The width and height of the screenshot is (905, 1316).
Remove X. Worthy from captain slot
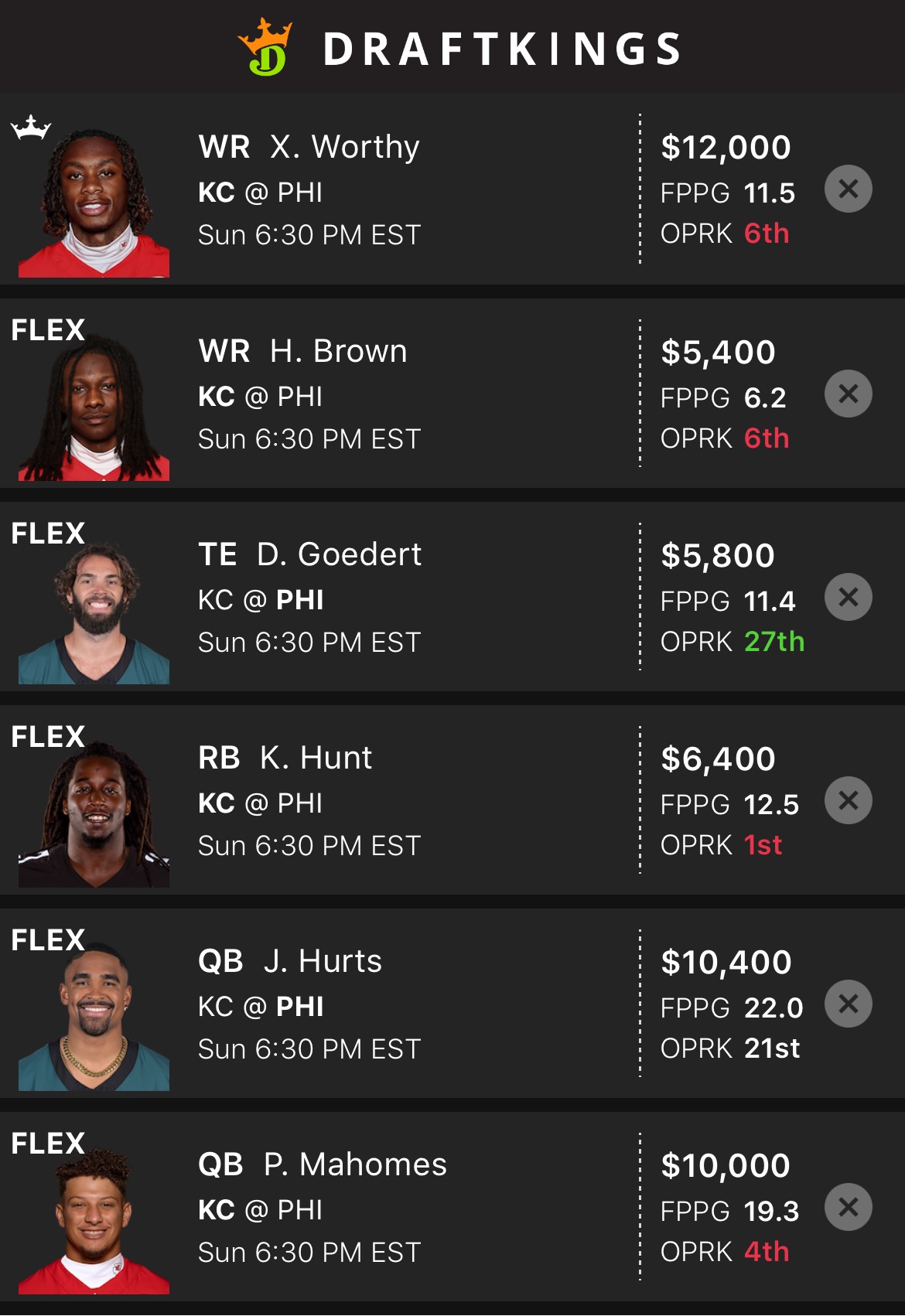[x=848, y=189]
